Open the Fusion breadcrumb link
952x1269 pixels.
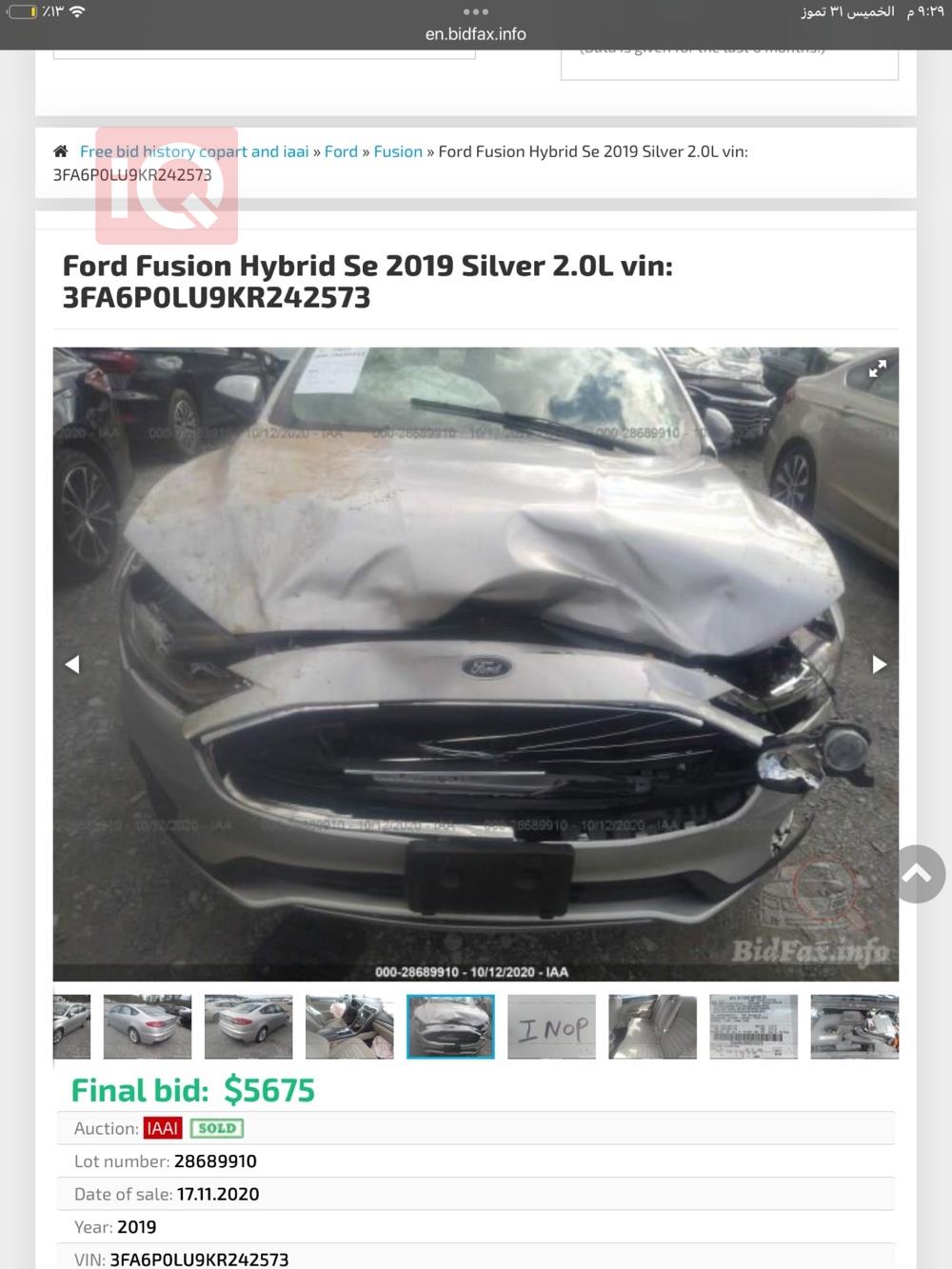[398, 151]
